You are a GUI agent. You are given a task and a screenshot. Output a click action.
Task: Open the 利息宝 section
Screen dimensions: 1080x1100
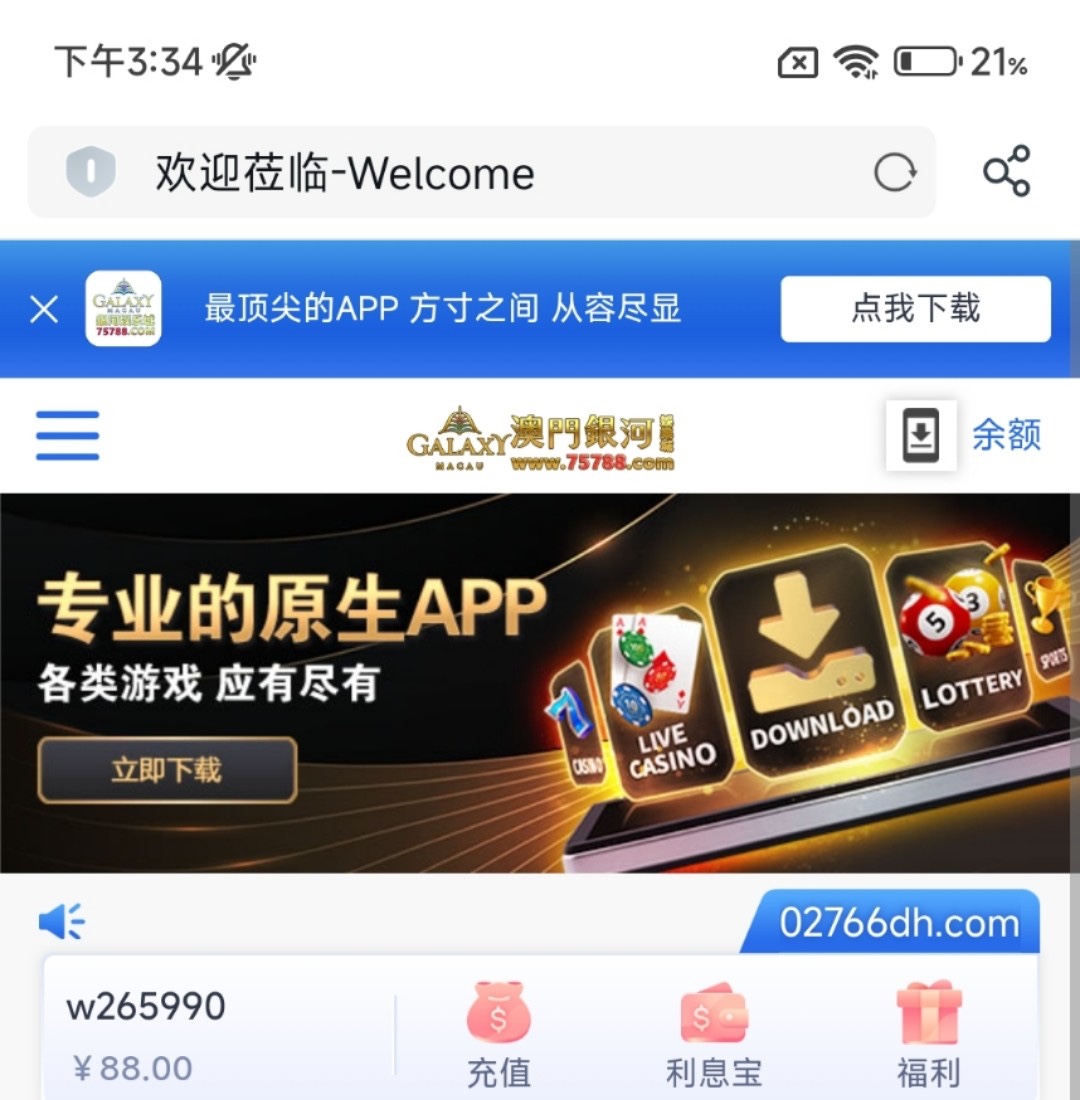click(x=713, y=1035)
